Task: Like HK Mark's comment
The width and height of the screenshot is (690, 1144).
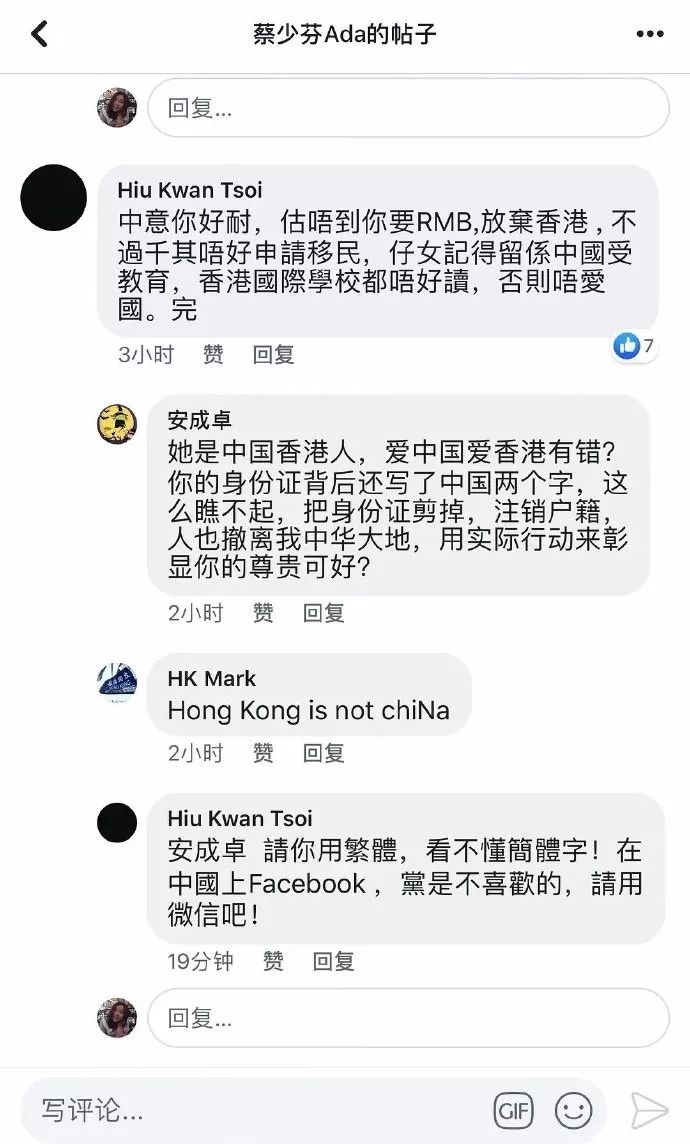Action: click(x=263, y=753)
